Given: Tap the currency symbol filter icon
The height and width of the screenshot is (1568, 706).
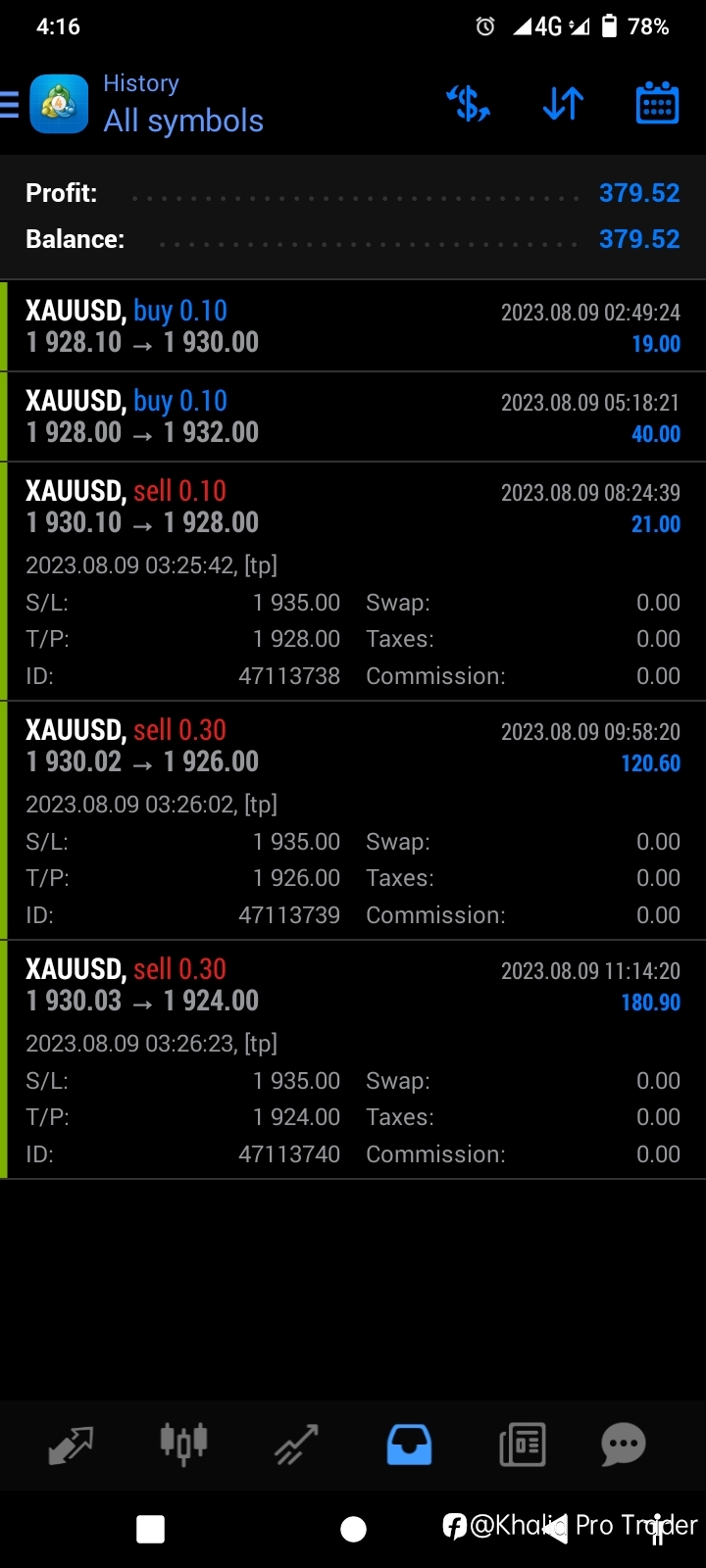Looking at the screenshot, I should coord(468,103).
